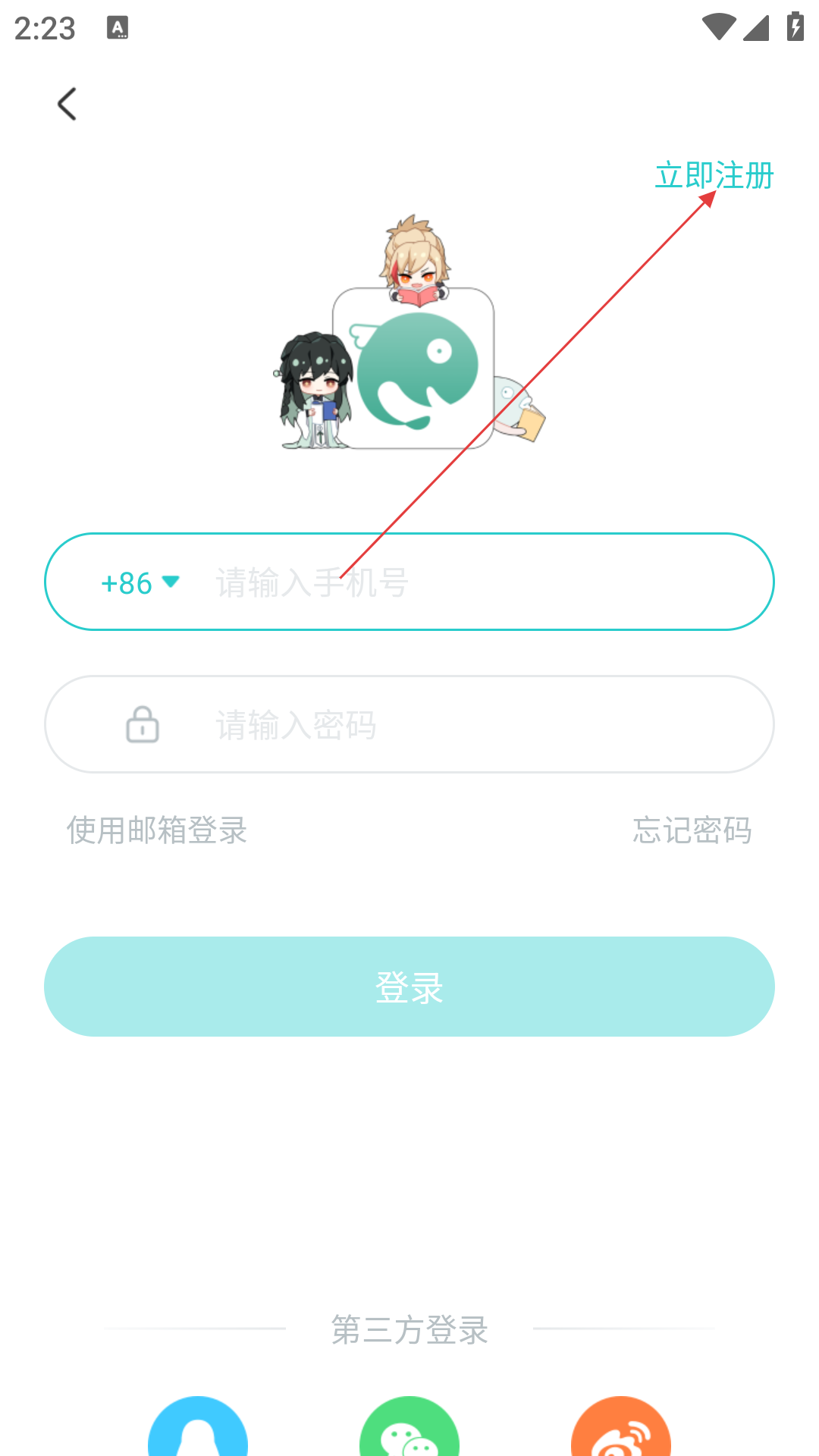Open 忘记密码 forgot password
The image size is (819, 1456).
pos(692,830)
